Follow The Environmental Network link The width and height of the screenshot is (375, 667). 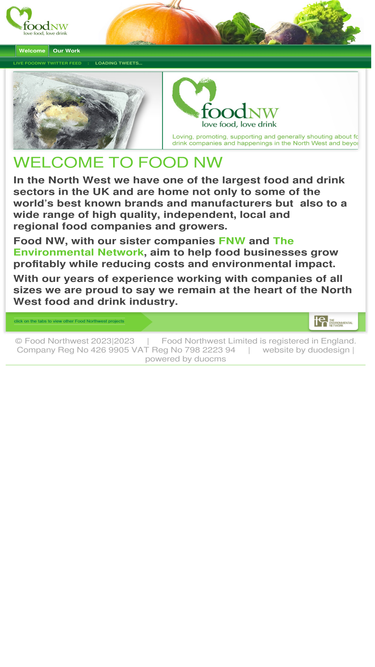click(x=153, y=246)
